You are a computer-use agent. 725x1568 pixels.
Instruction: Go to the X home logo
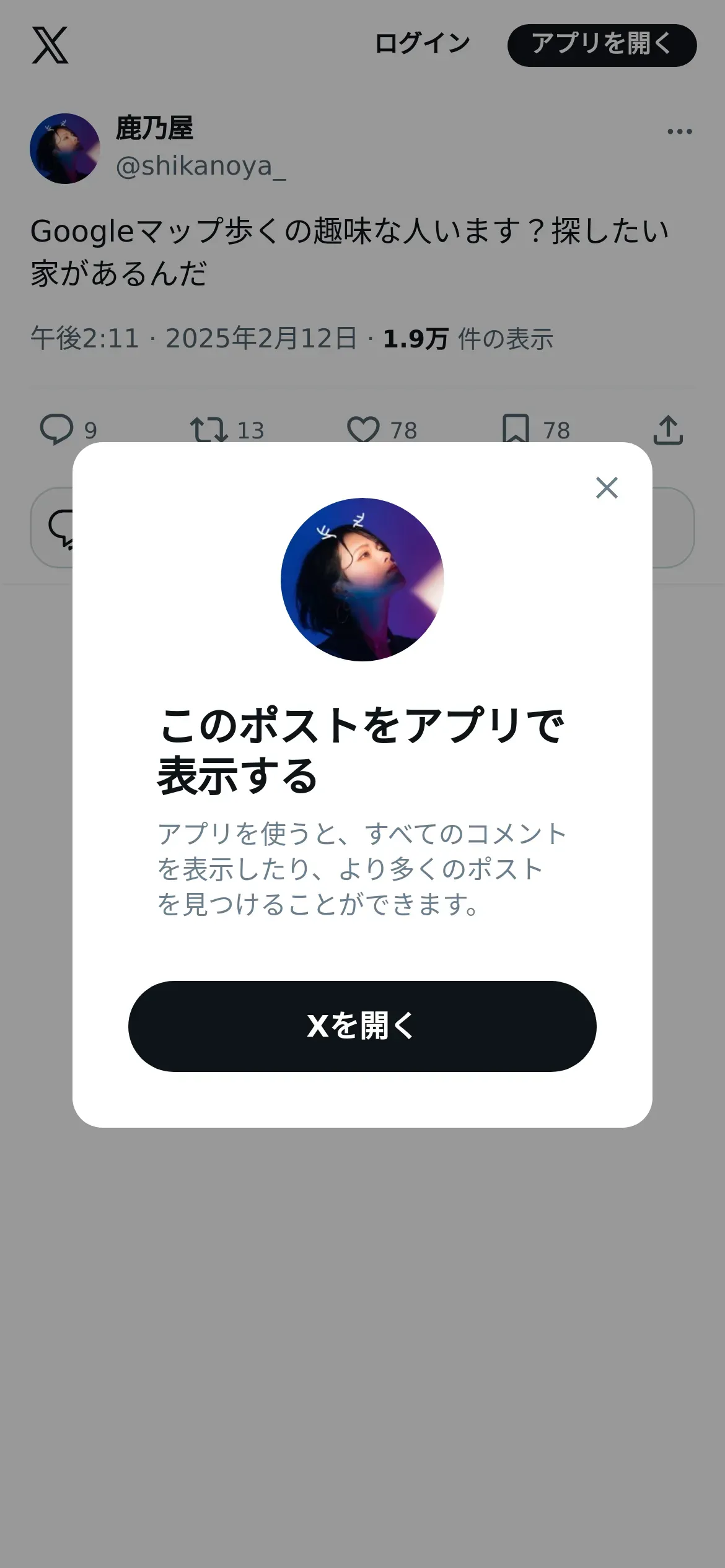pyautogui.click(x=50, y=45)
